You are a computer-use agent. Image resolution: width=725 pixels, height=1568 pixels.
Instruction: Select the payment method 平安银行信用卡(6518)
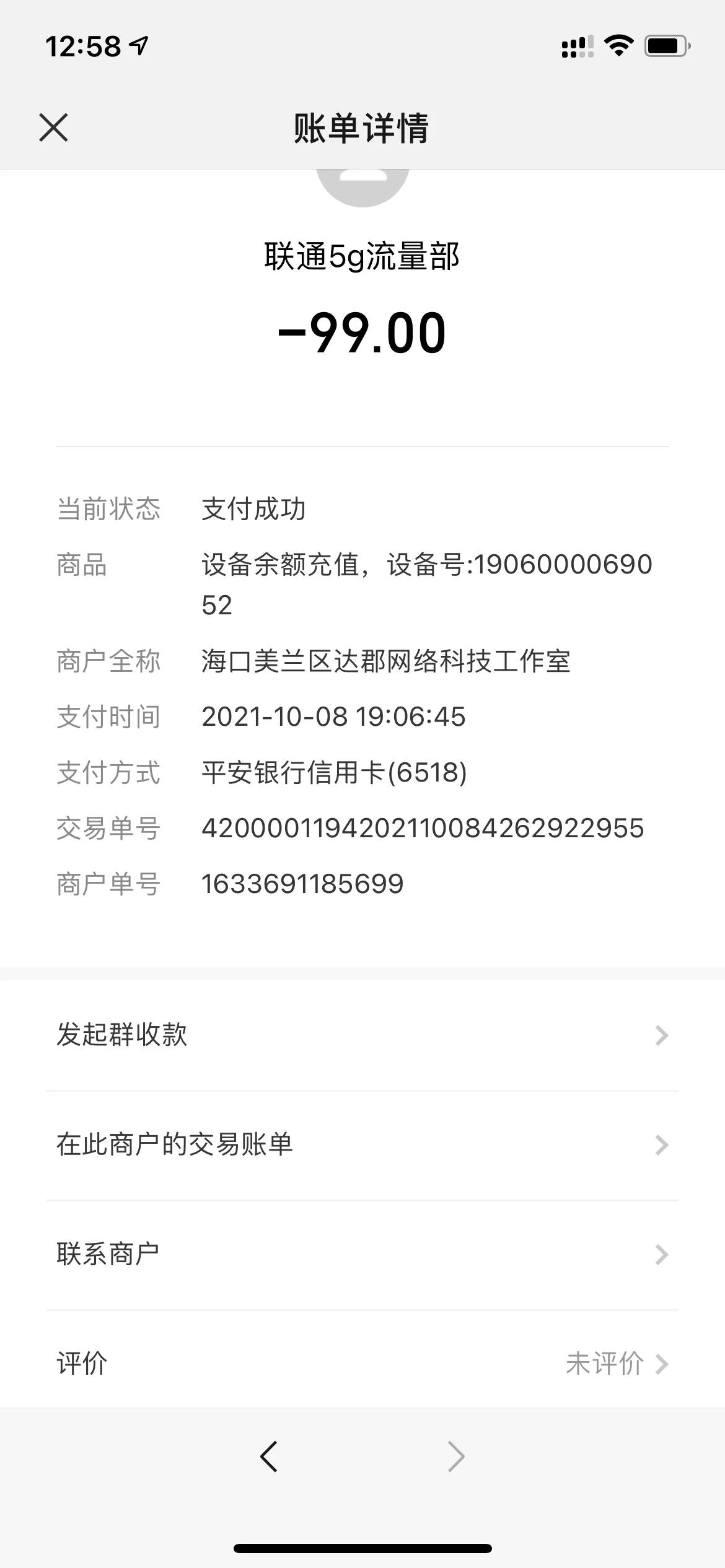pos(335,772)
